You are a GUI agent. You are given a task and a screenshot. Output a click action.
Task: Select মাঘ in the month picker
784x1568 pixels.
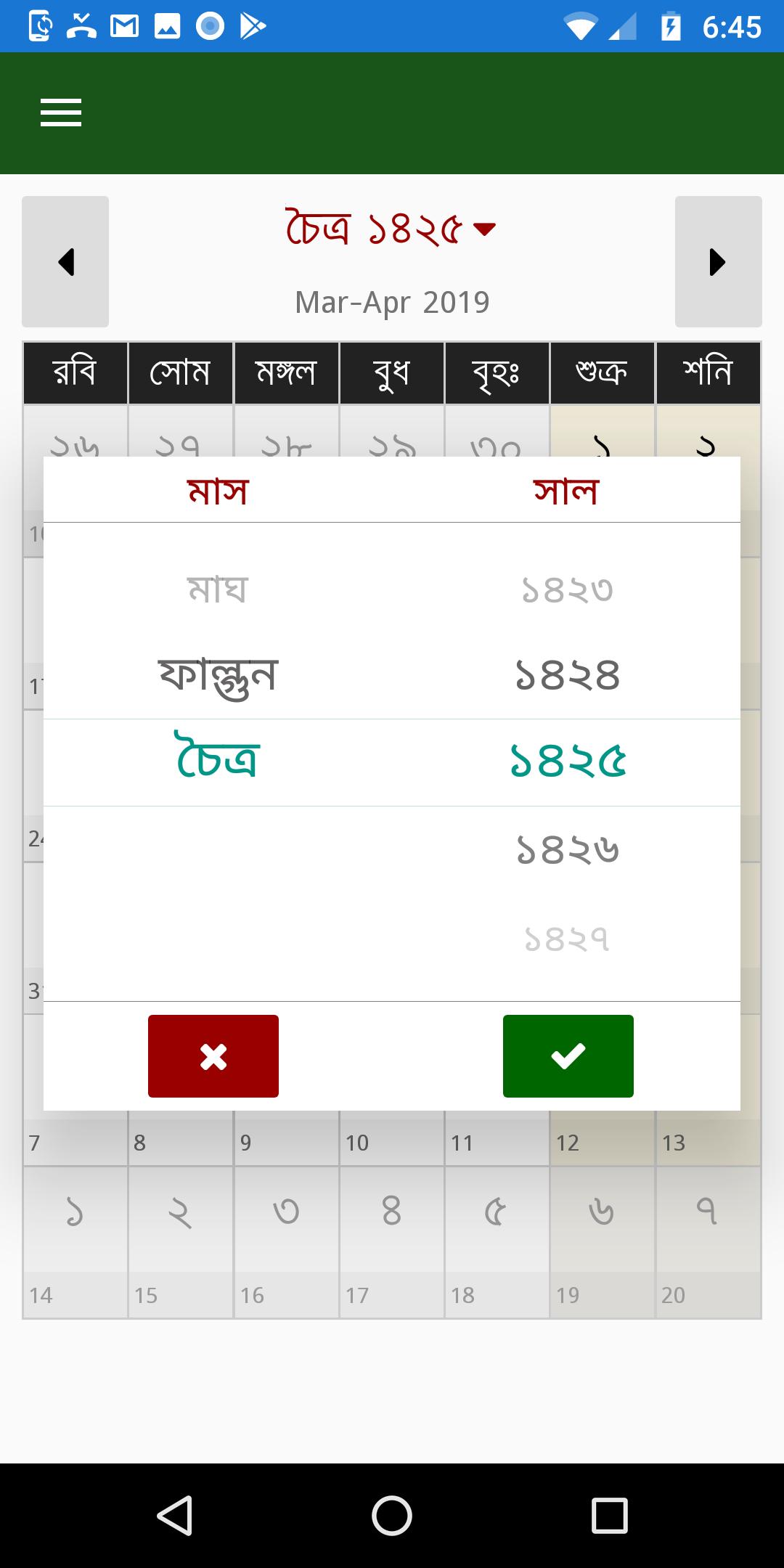pyautogui.click(x=218, y=589)
